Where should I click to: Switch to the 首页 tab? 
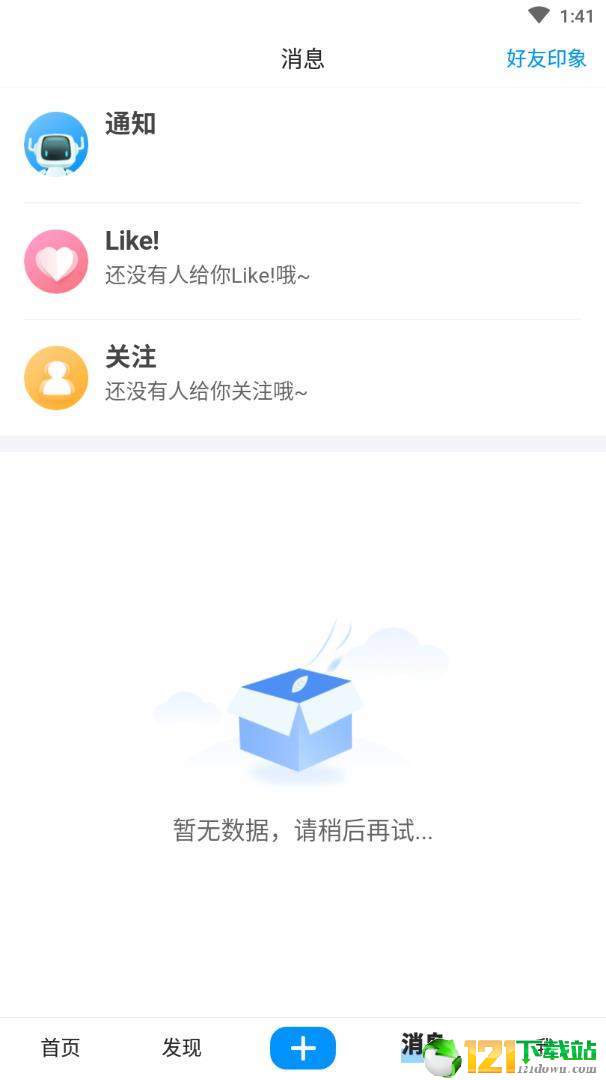click(61, 1048)
